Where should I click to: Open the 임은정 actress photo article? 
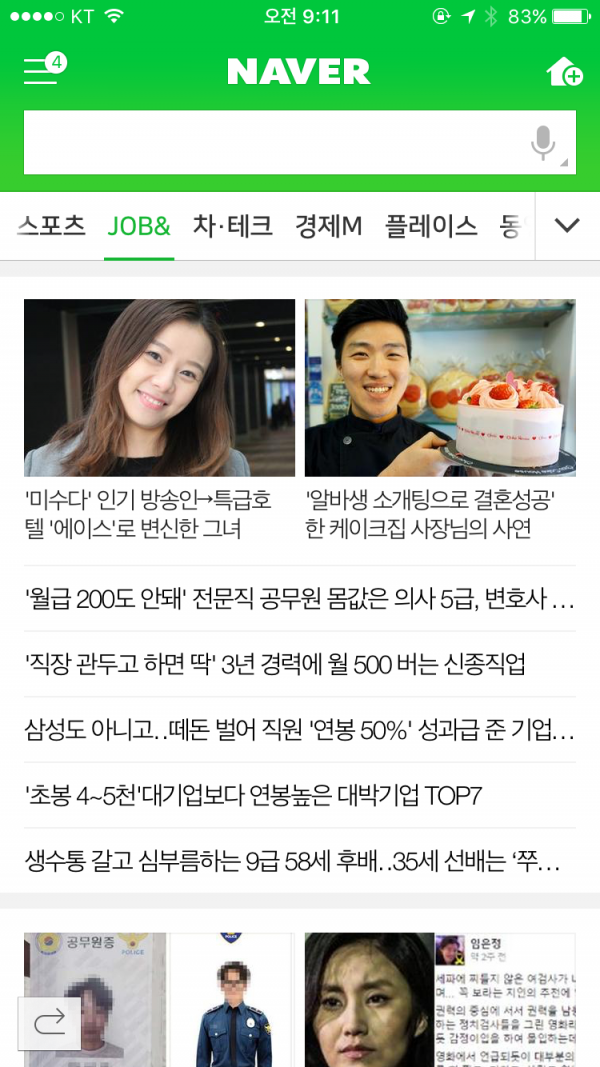[x=440, y=1000]
